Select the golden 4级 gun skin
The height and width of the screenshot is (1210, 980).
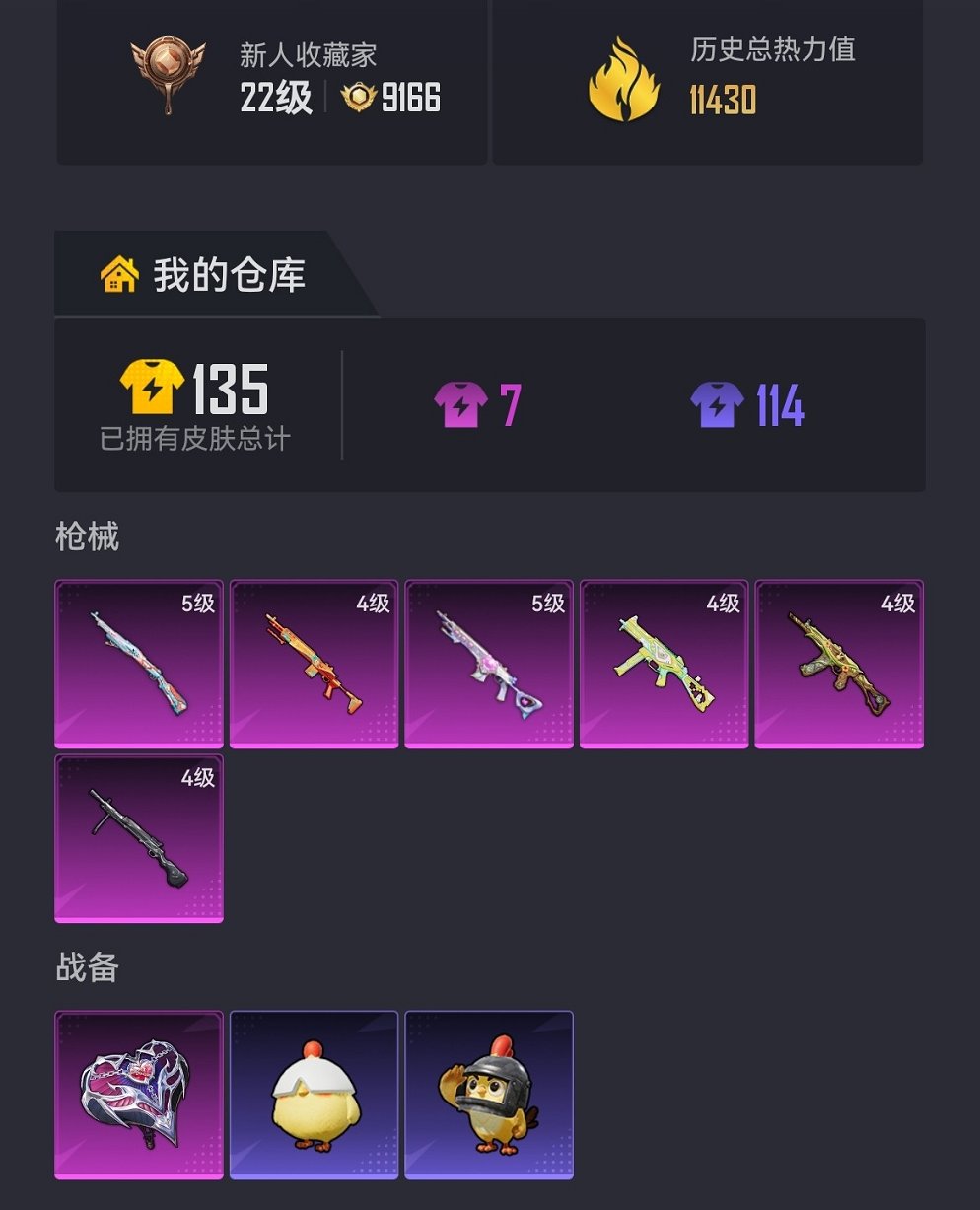click(x=839, y=664)
